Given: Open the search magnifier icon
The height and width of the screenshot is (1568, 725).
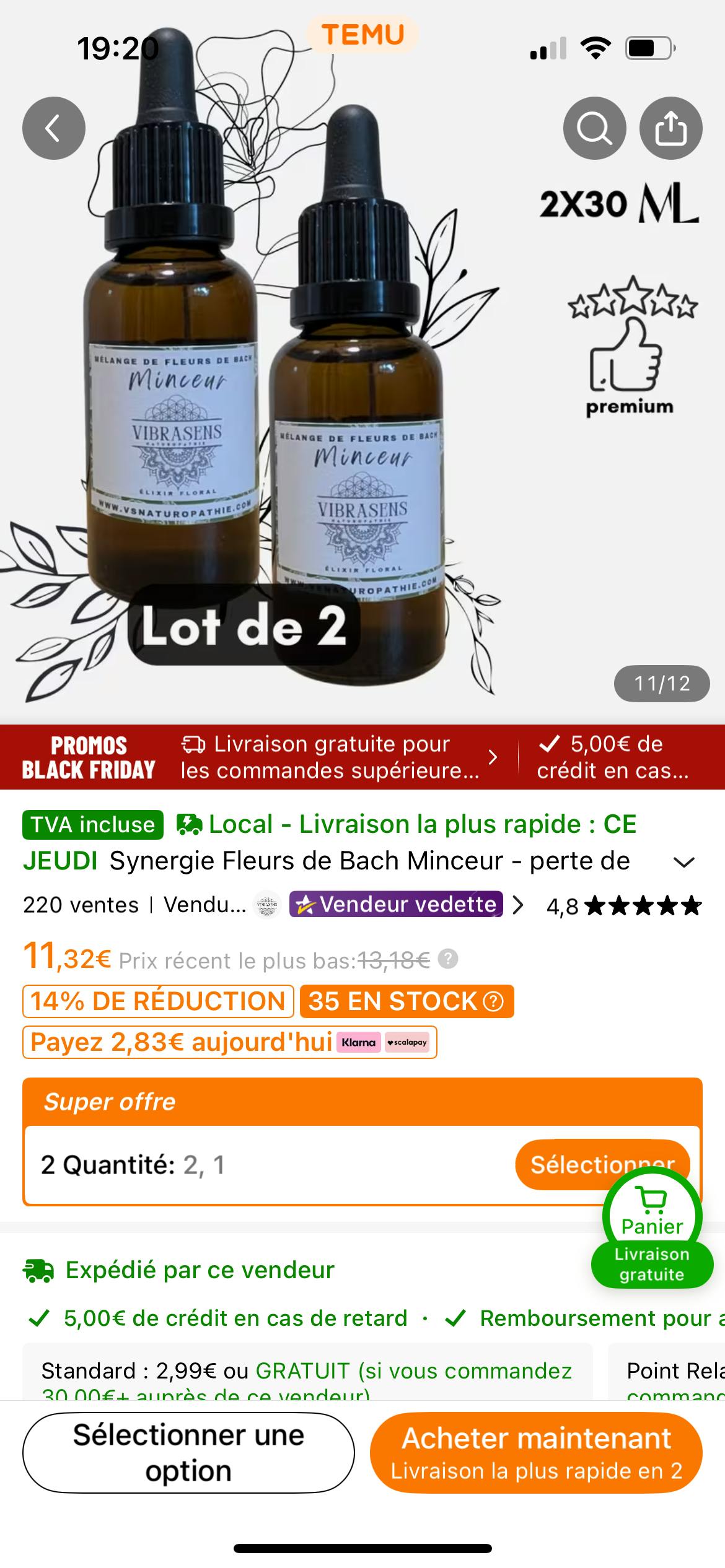Looking at the screenshot, I should [x=594, y=128].
